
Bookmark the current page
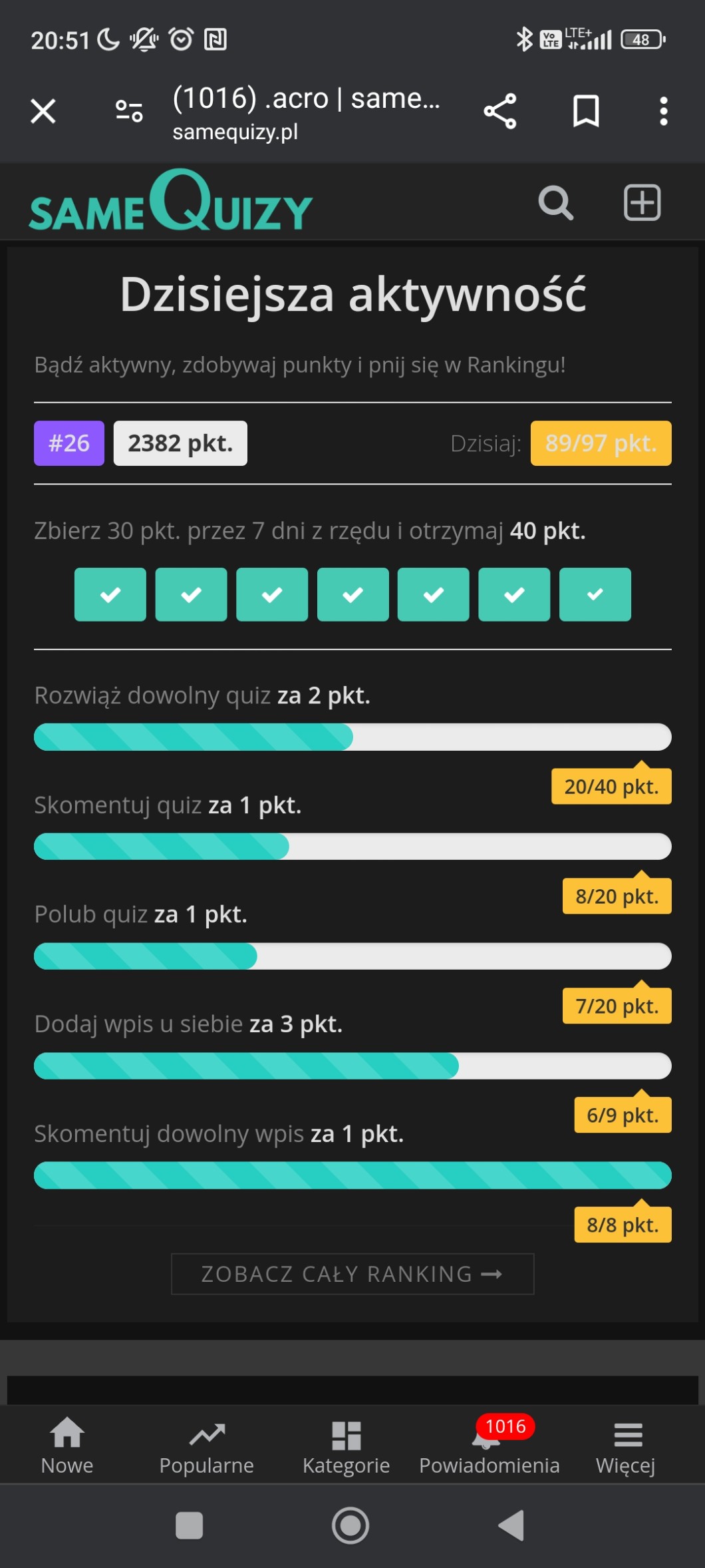586,111
